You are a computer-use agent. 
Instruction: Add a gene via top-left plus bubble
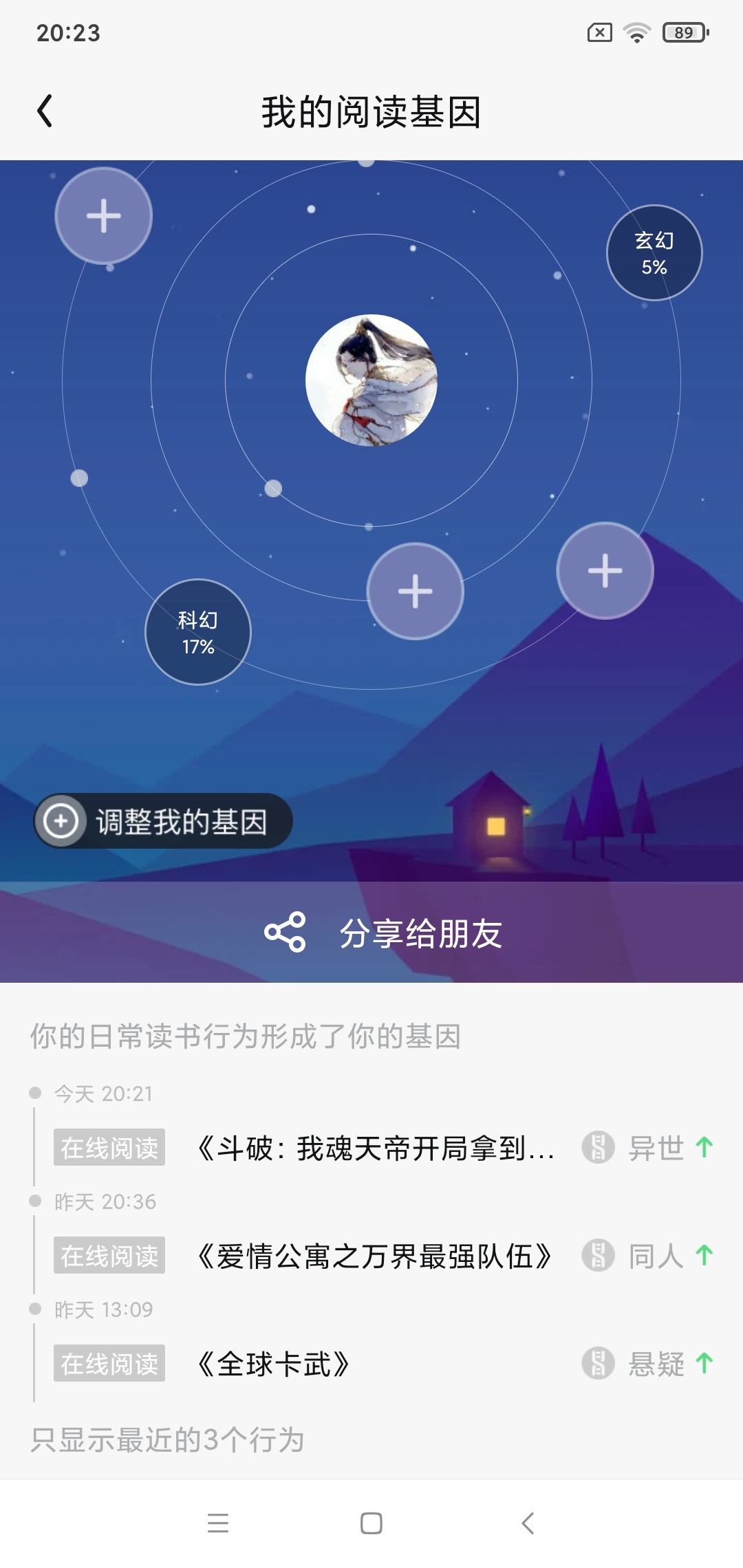coord(104,216)
